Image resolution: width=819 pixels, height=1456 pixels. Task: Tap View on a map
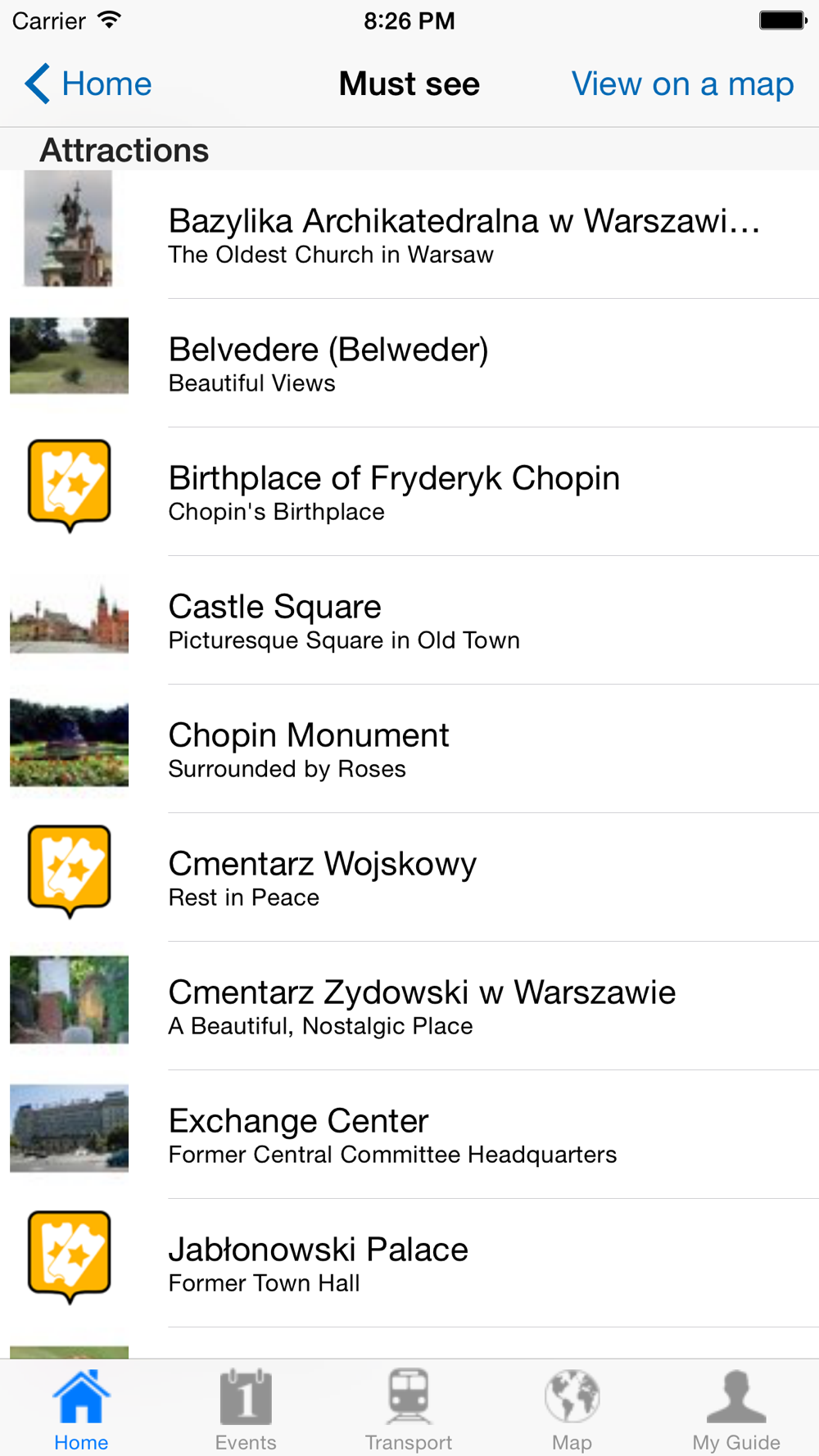coord(682,84)
